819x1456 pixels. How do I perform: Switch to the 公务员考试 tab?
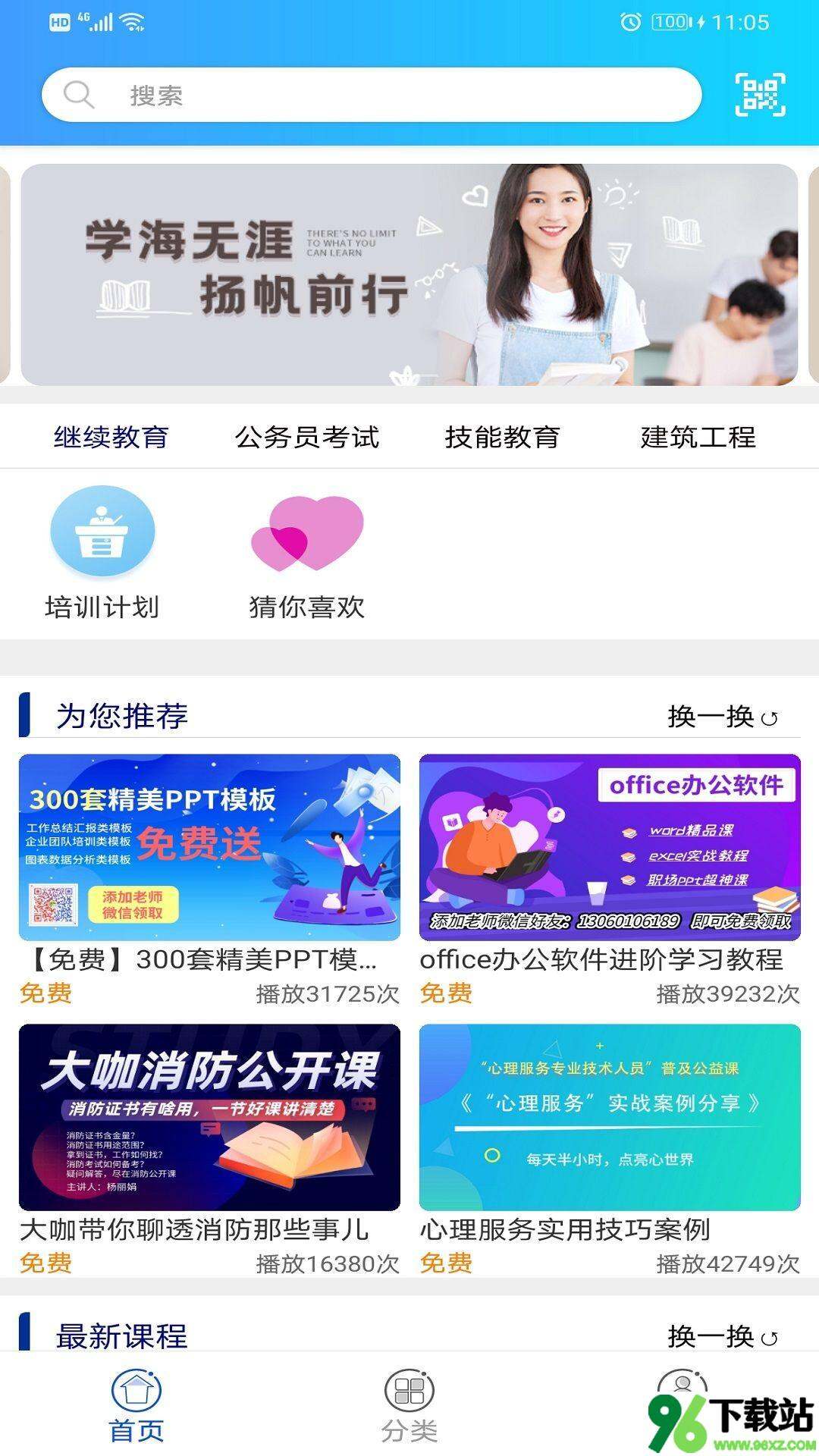(306, 437)
